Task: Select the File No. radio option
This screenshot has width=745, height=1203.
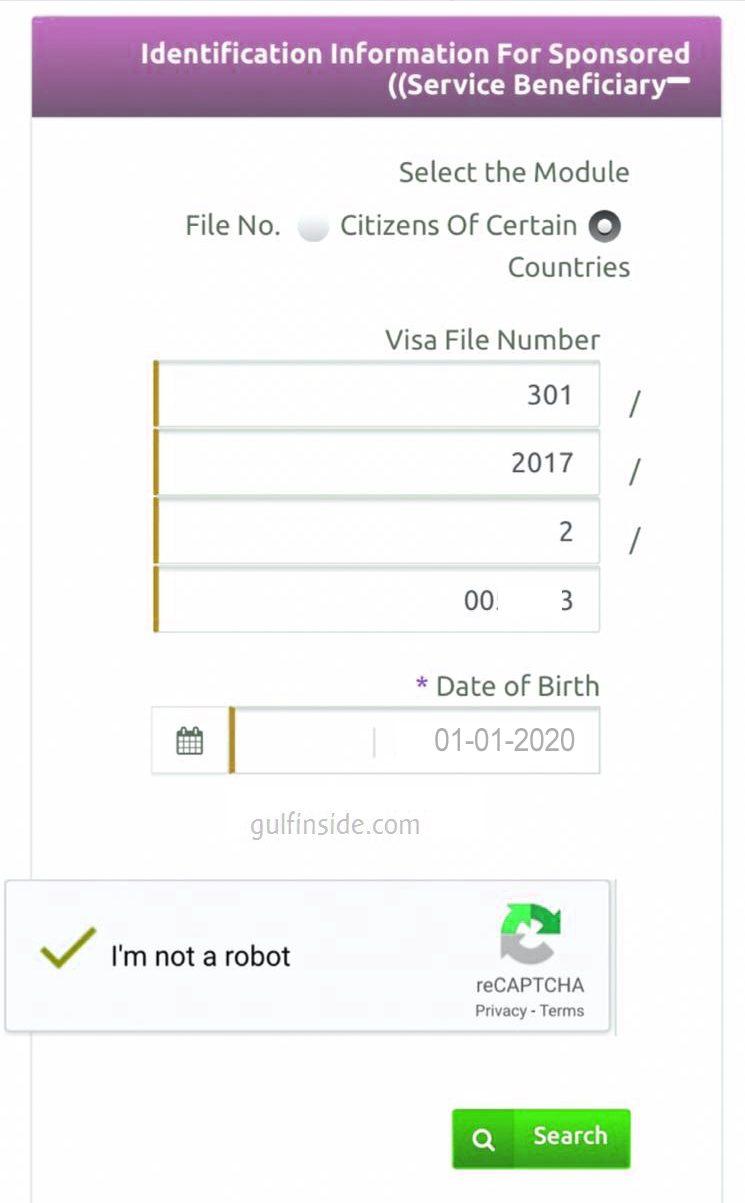Action: (313, 228)
